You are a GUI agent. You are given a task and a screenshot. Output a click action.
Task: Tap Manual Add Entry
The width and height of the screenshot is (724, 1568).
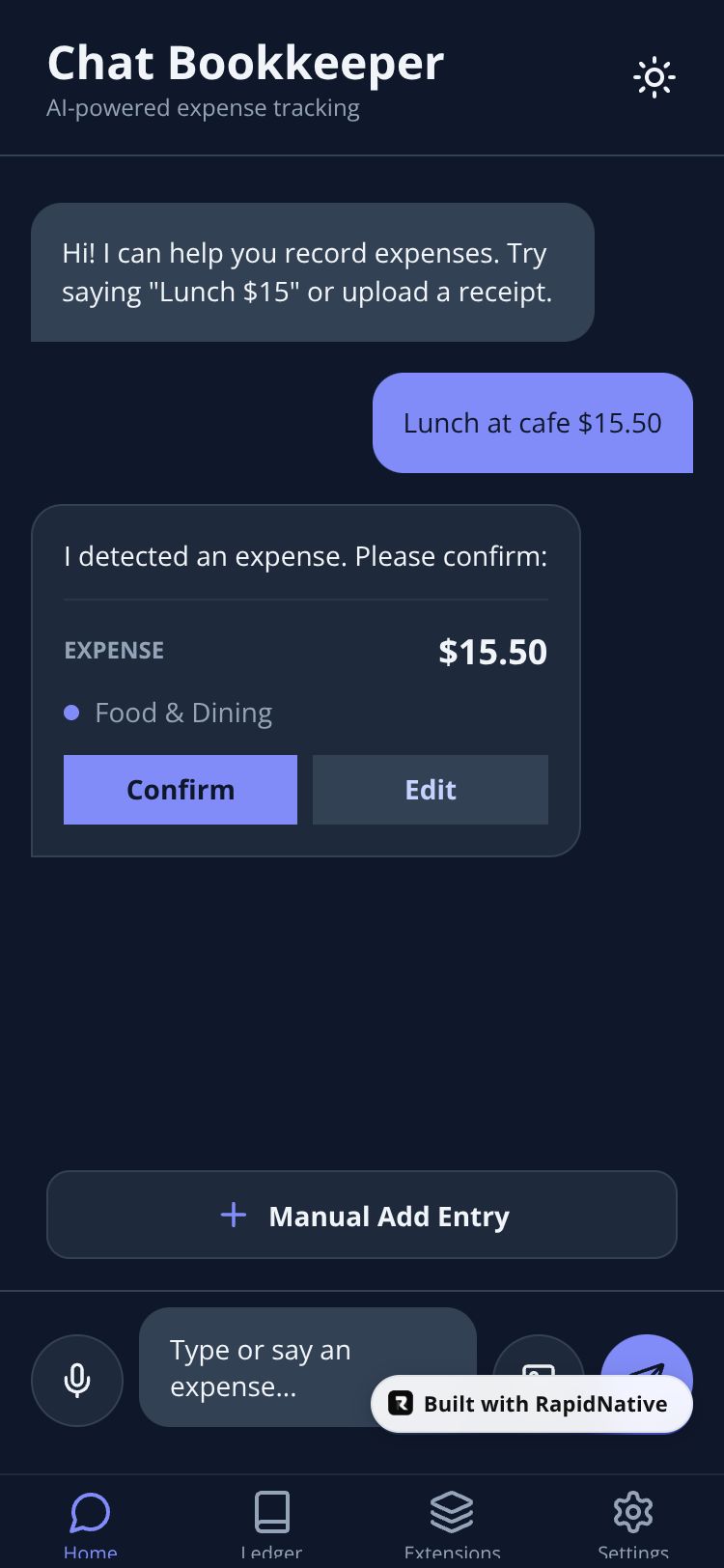pyautogui.click(x=362, y=1215)
